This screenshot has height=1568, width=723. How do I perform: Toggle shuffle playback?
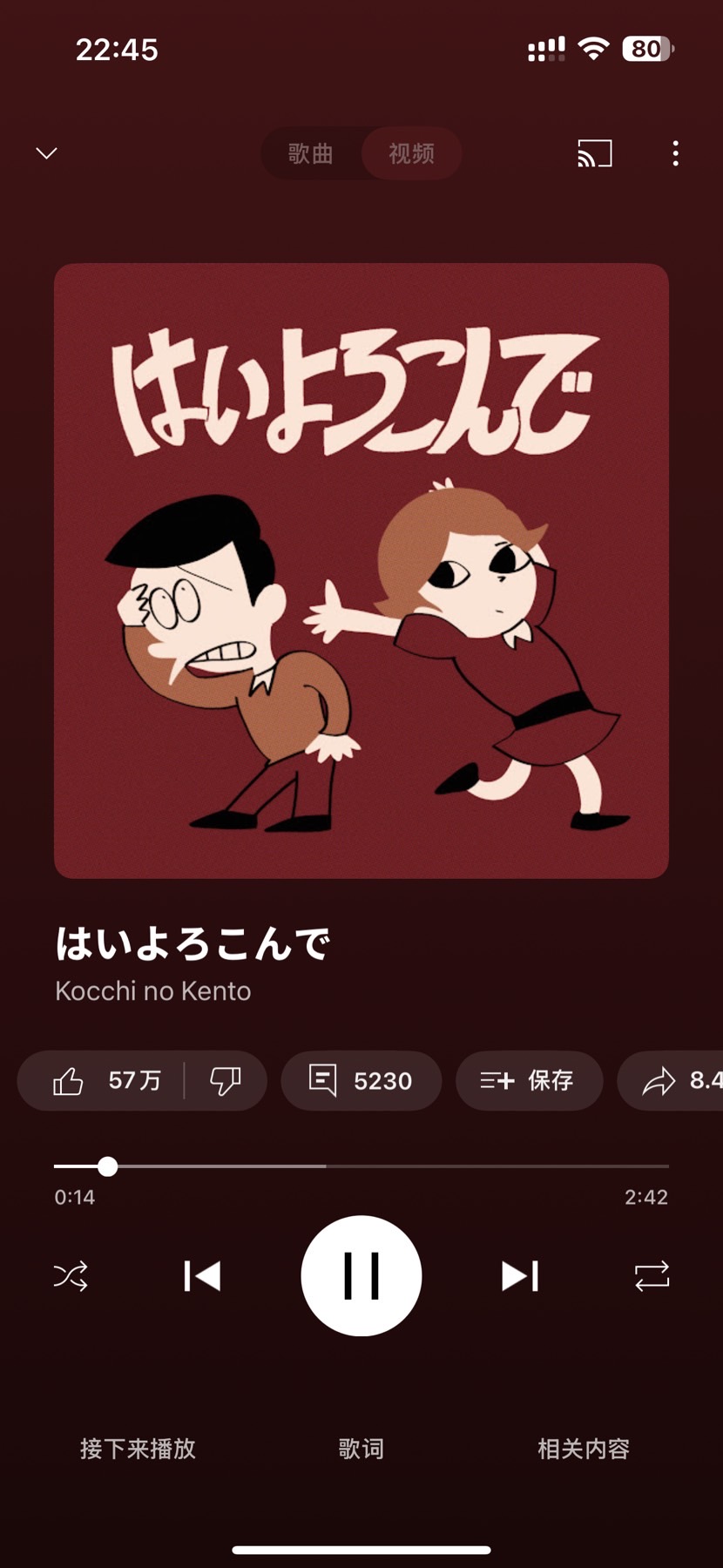(71, 1276)
